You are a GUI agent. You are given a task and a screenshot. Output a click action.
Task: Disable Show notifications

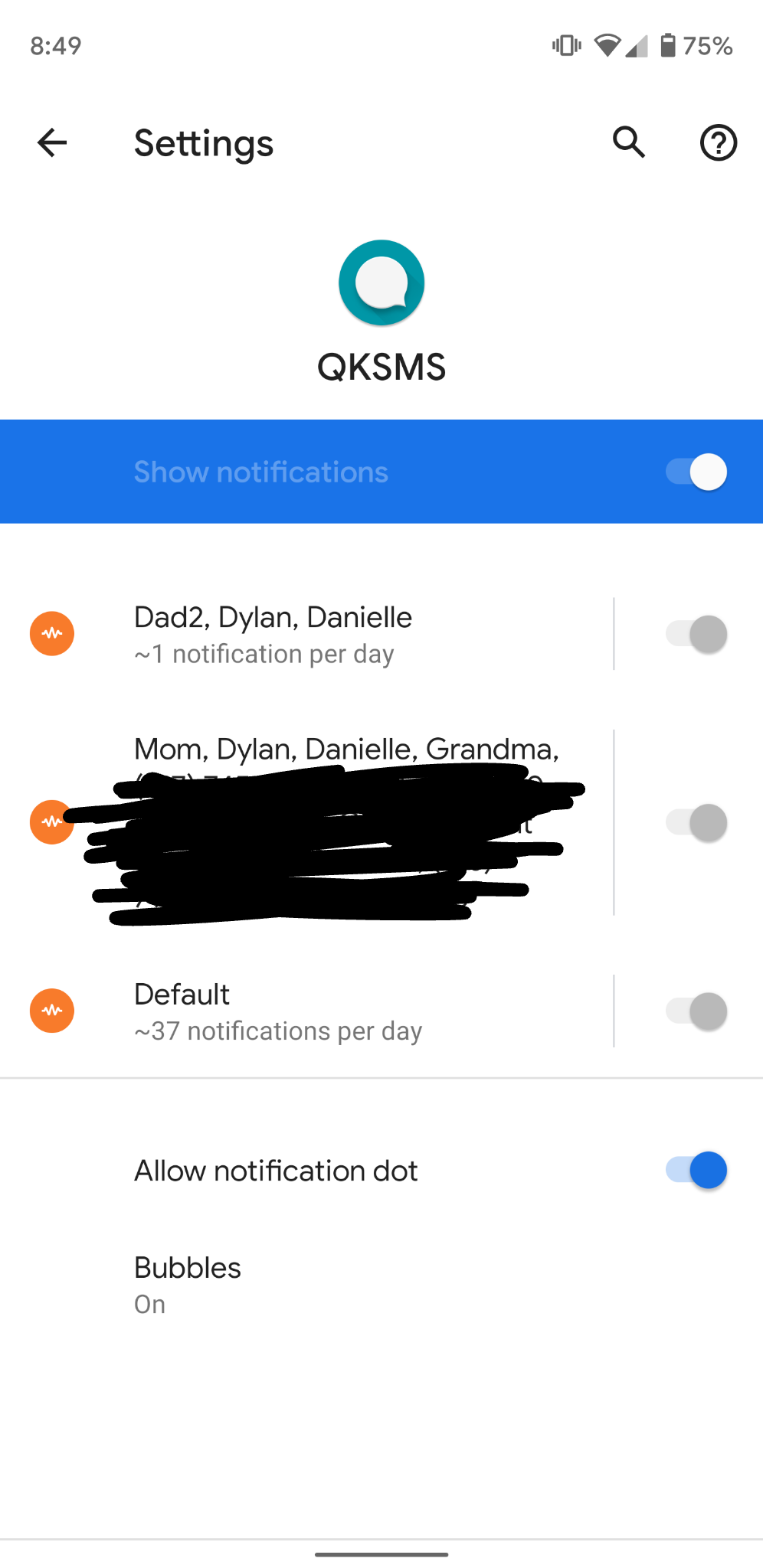[x=696, y=472]
